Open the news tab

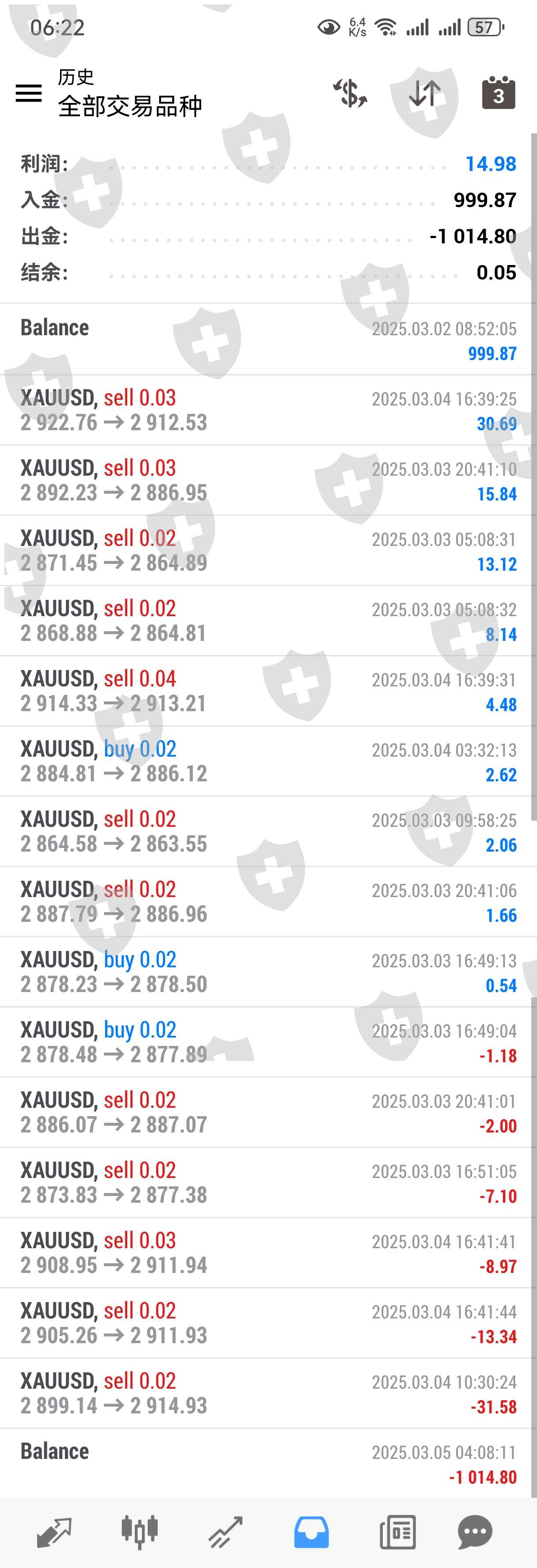pyautogui.click(x=397, y=1531)
